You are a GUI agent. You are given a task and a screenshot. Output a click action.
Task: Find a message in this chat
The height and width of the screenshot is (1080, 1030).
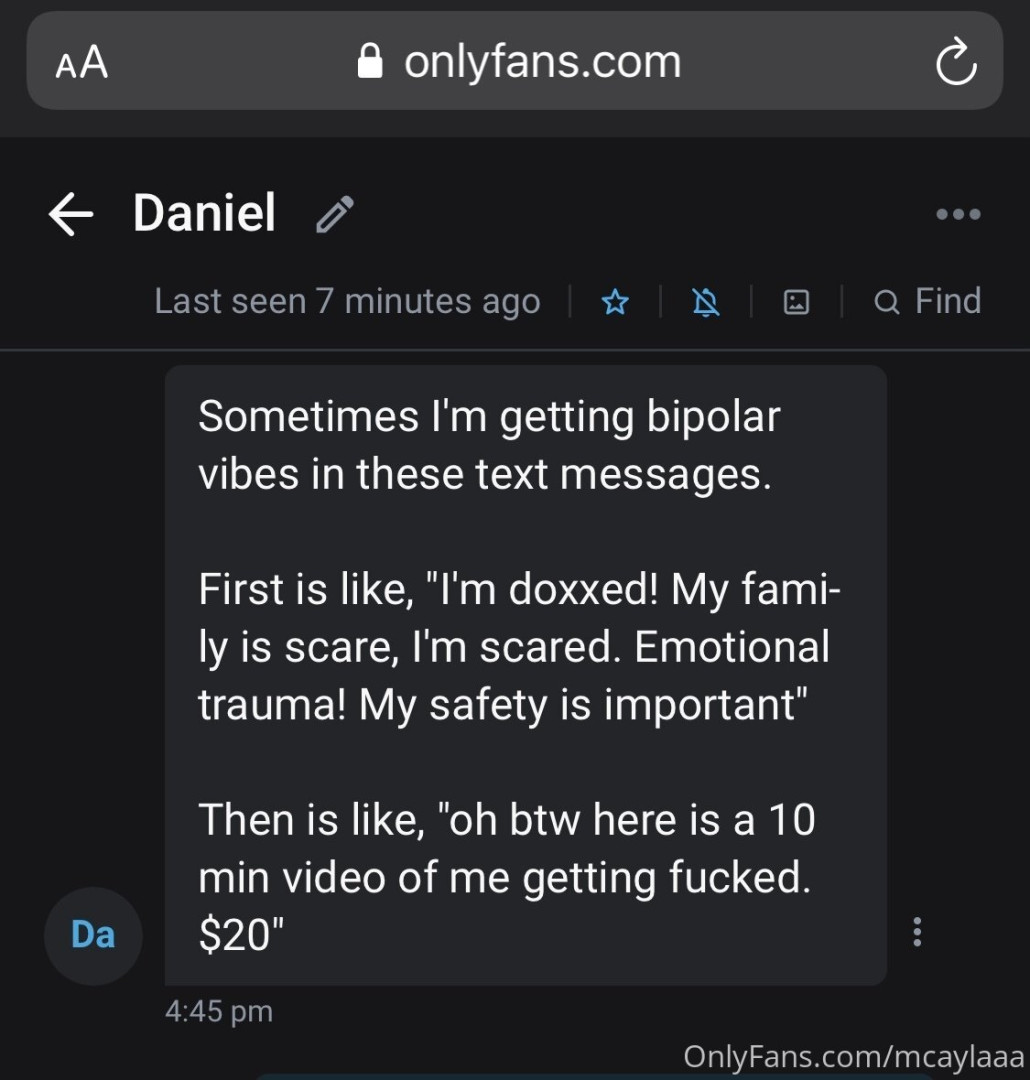(x=928, y=302)
